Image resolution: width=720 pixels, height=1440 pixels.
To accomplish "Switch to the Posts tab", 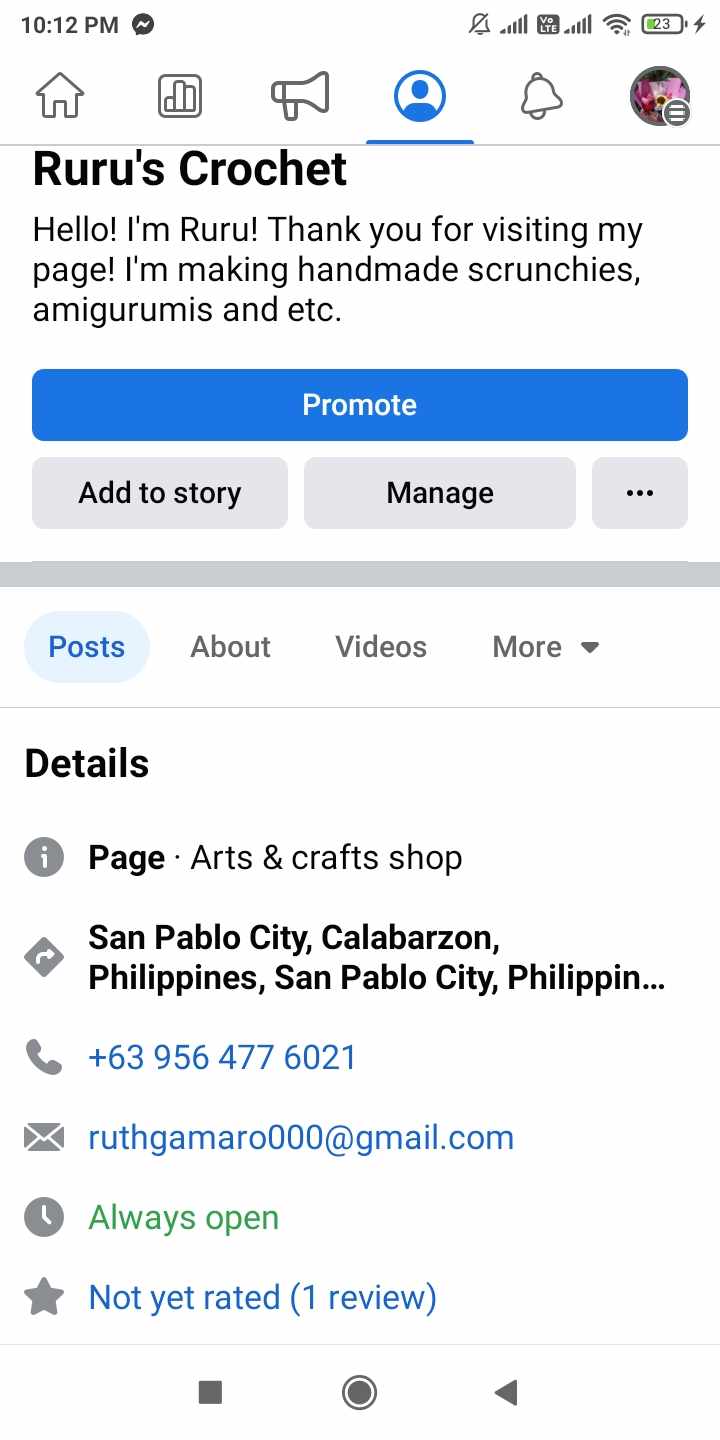I will [x=87, y=647].
